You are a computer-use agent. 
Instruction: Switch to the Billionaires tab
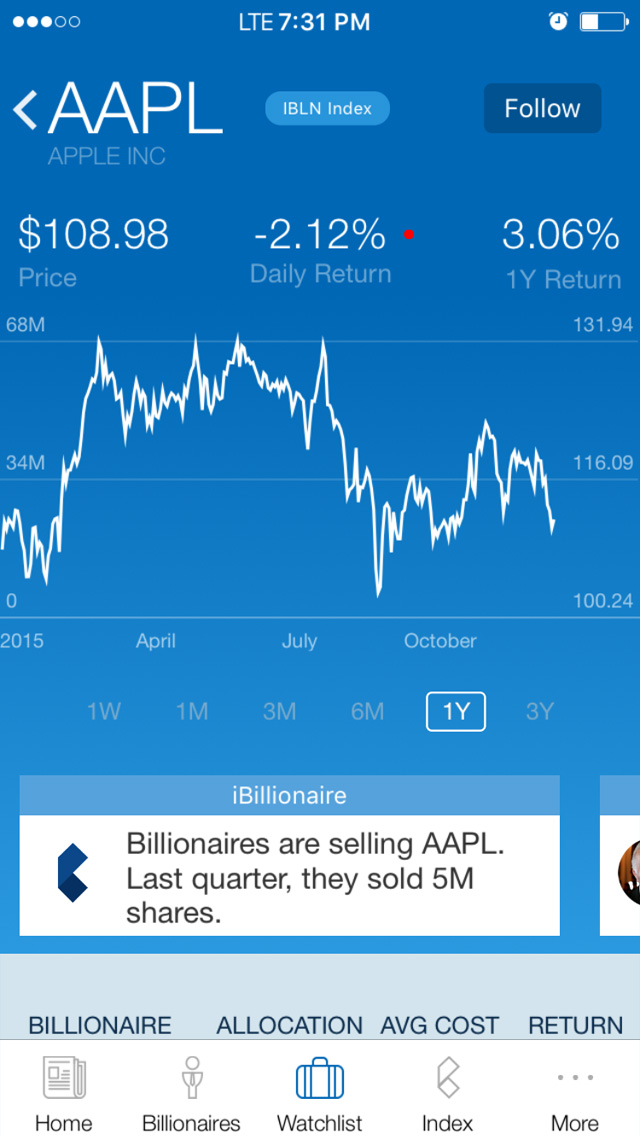coord(192,1094)
